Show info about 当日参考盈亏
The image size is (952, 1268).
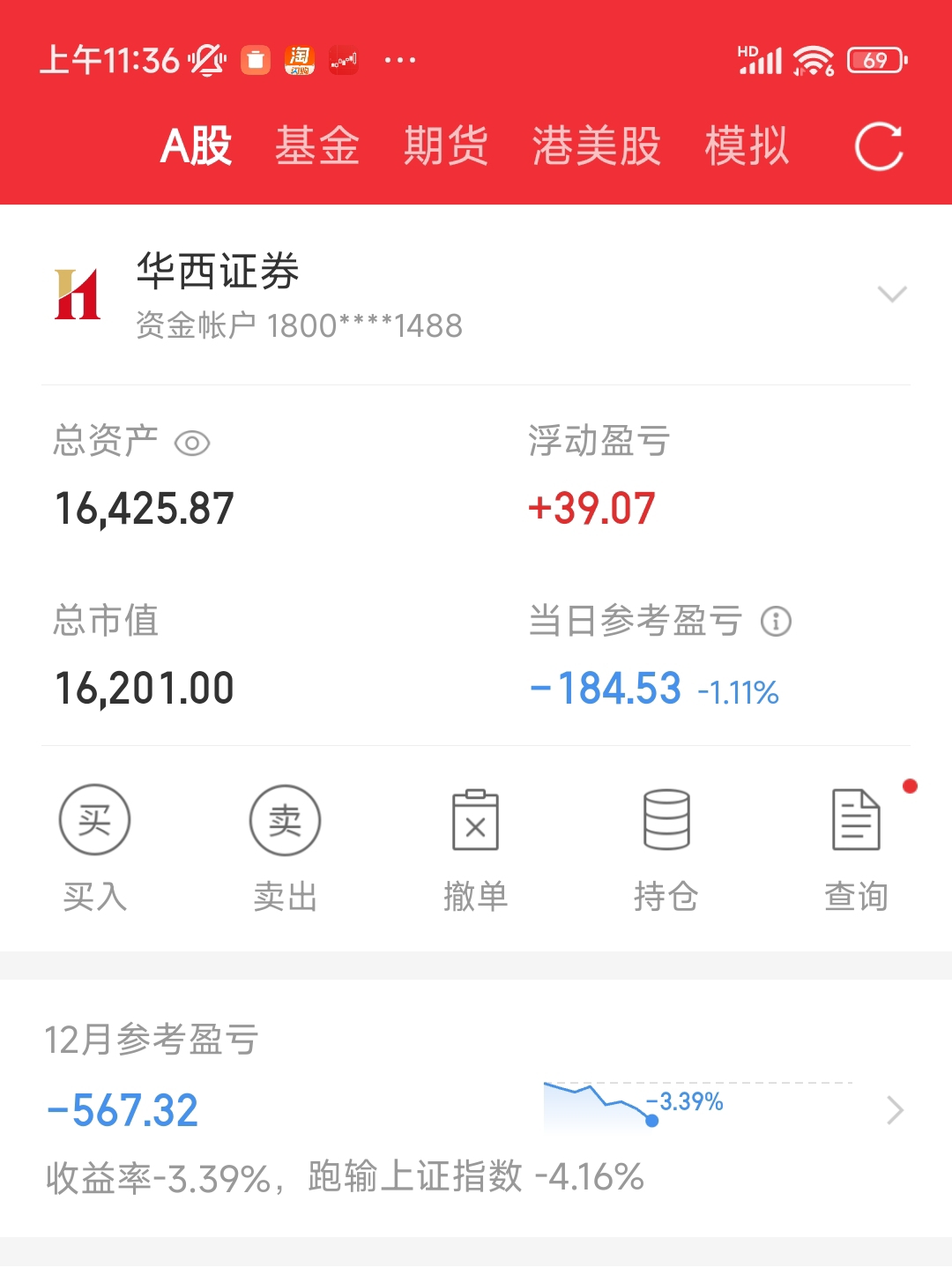pyautogui.click(x=777, y=622)
